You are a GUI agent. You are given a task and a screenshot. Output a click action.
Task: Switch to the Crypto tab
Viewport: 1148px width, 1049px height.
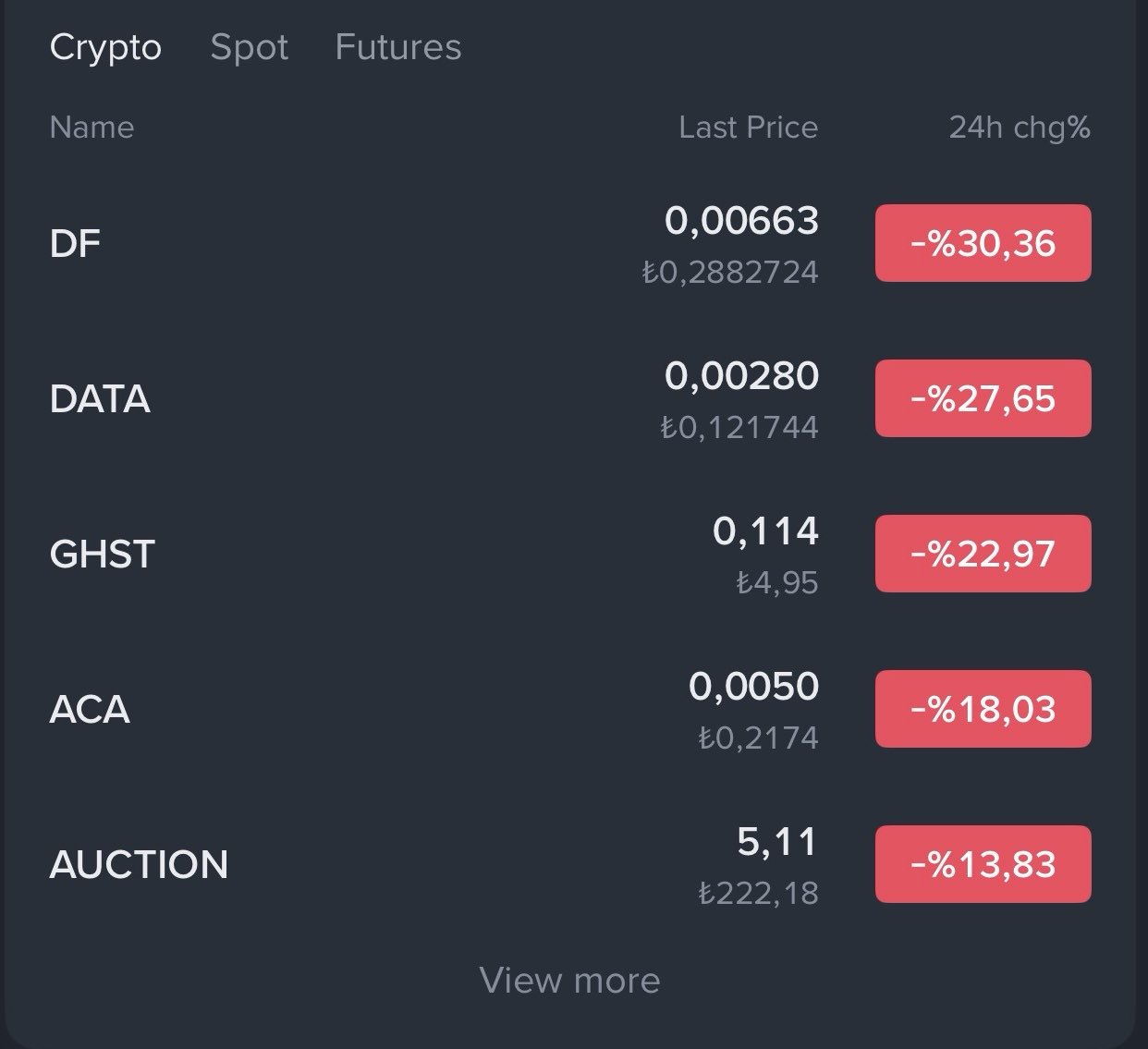[x=105, y=47]
